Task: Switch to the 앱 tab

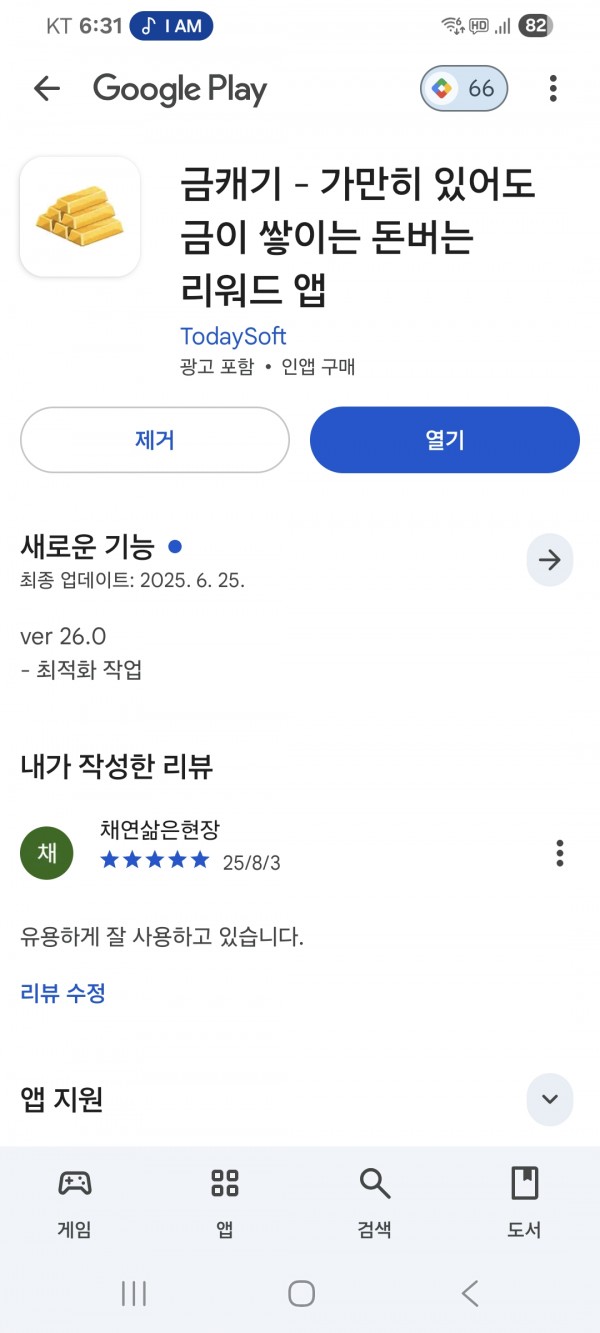Action: tap(225, 1203)
